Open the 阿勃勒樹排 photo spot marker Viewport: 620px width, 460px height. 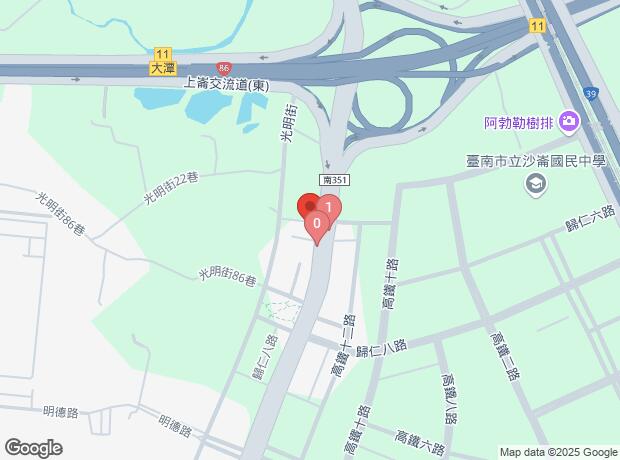coord(569,122)
